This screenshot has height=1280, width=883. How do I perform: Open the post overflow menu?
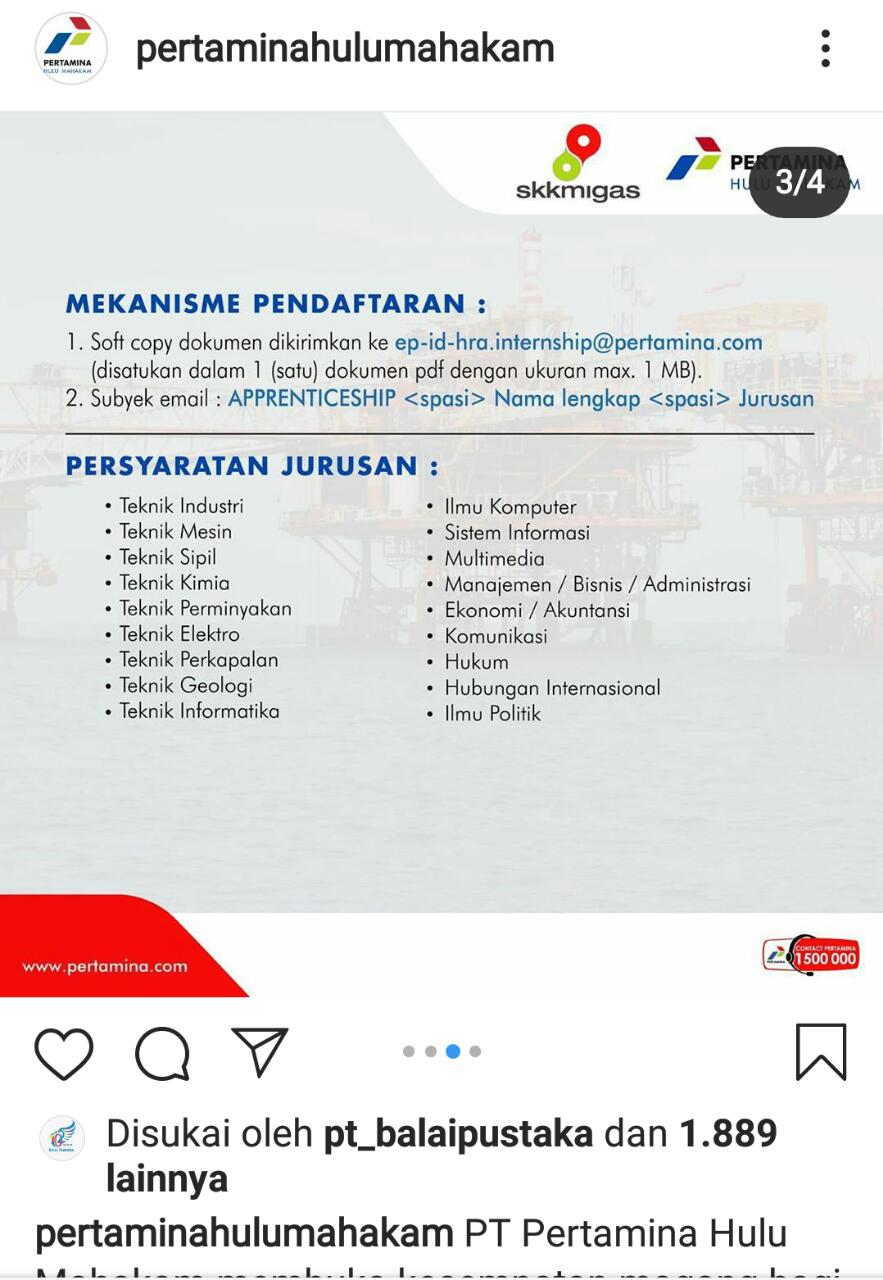click(x=825, y=48)
